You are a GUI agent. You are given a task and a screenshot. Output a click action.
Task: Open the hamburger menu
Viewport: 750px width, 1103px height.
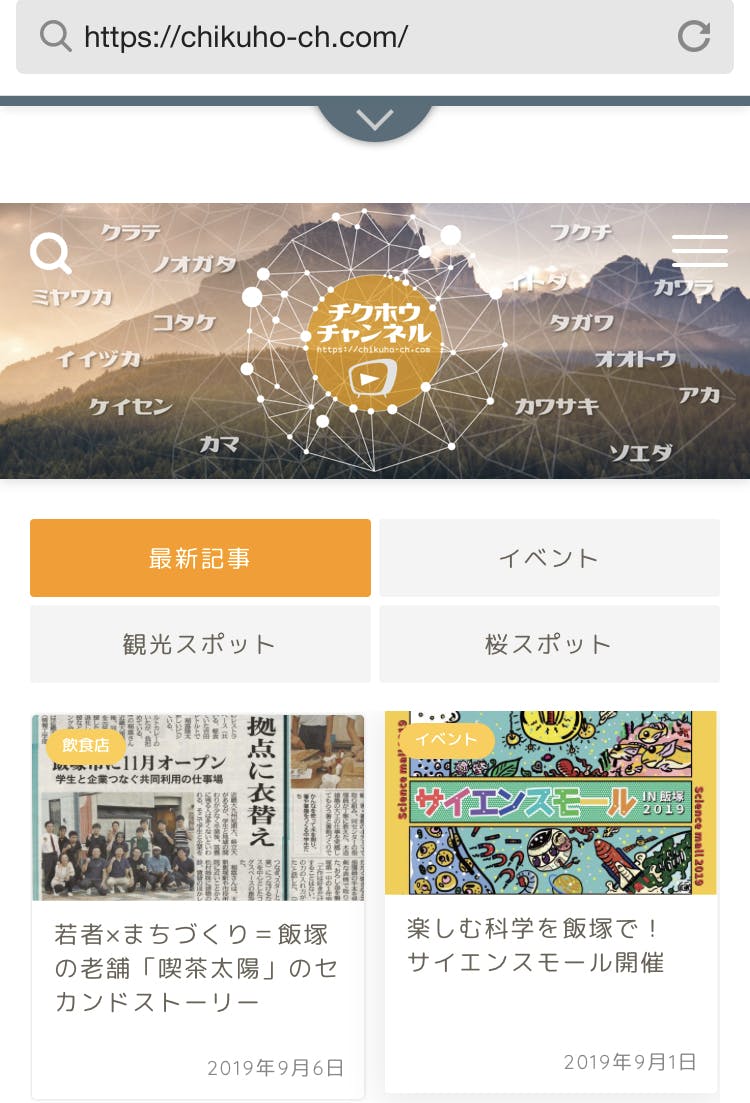click(699, 251)
